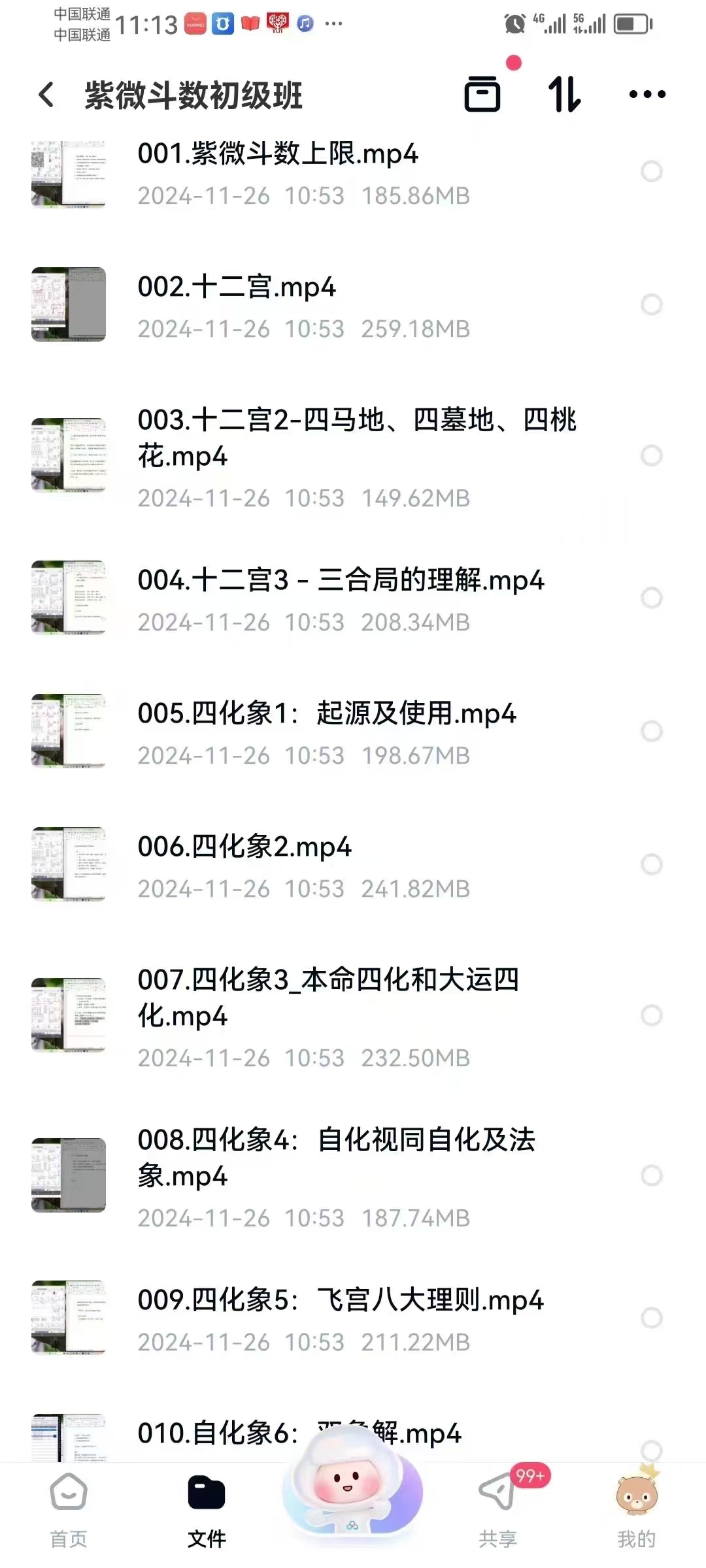Switch to the 文件 tab

(207, 1509)
